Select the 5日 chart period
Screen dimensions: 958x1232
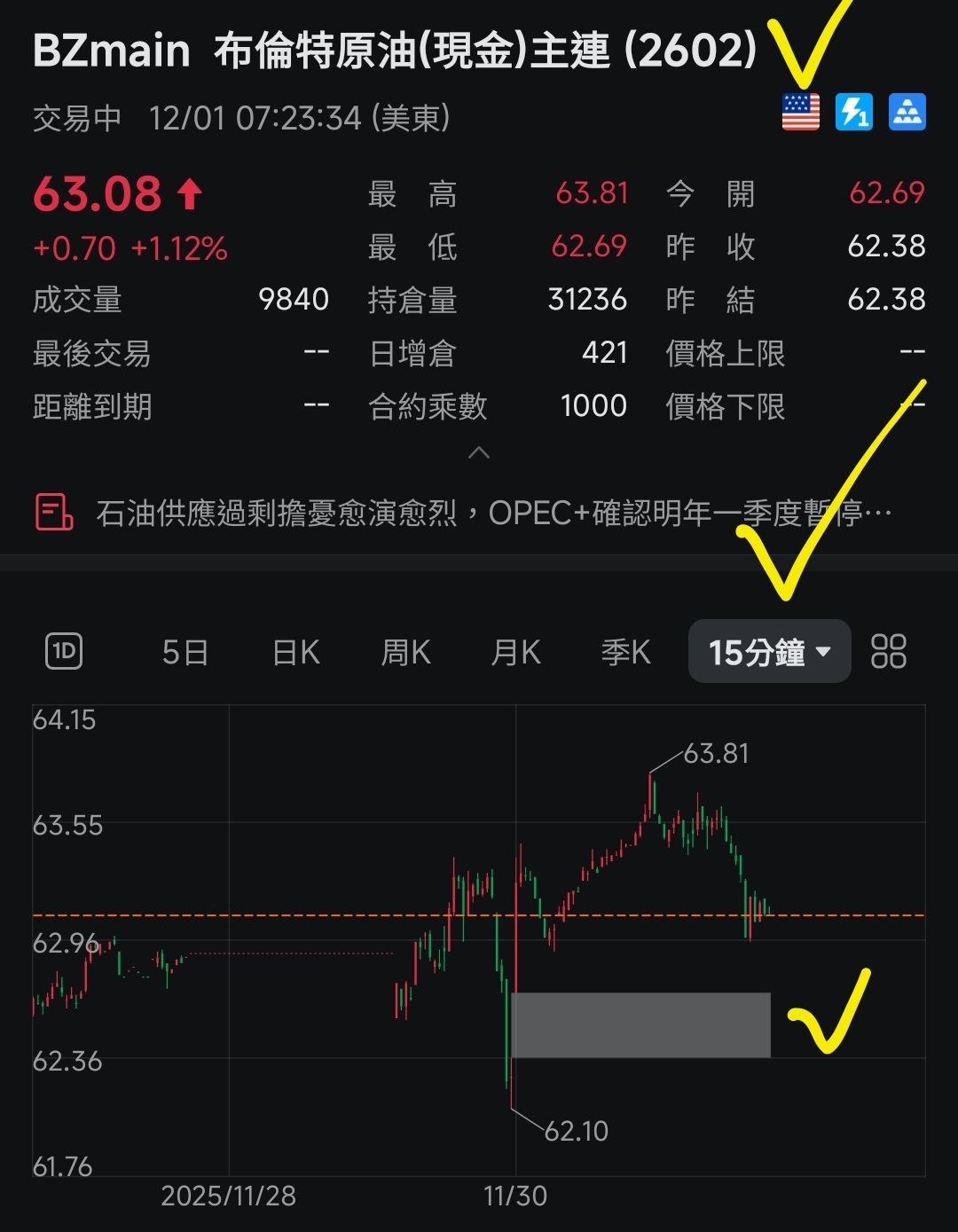pyautogui.click(x=185, y=653)
